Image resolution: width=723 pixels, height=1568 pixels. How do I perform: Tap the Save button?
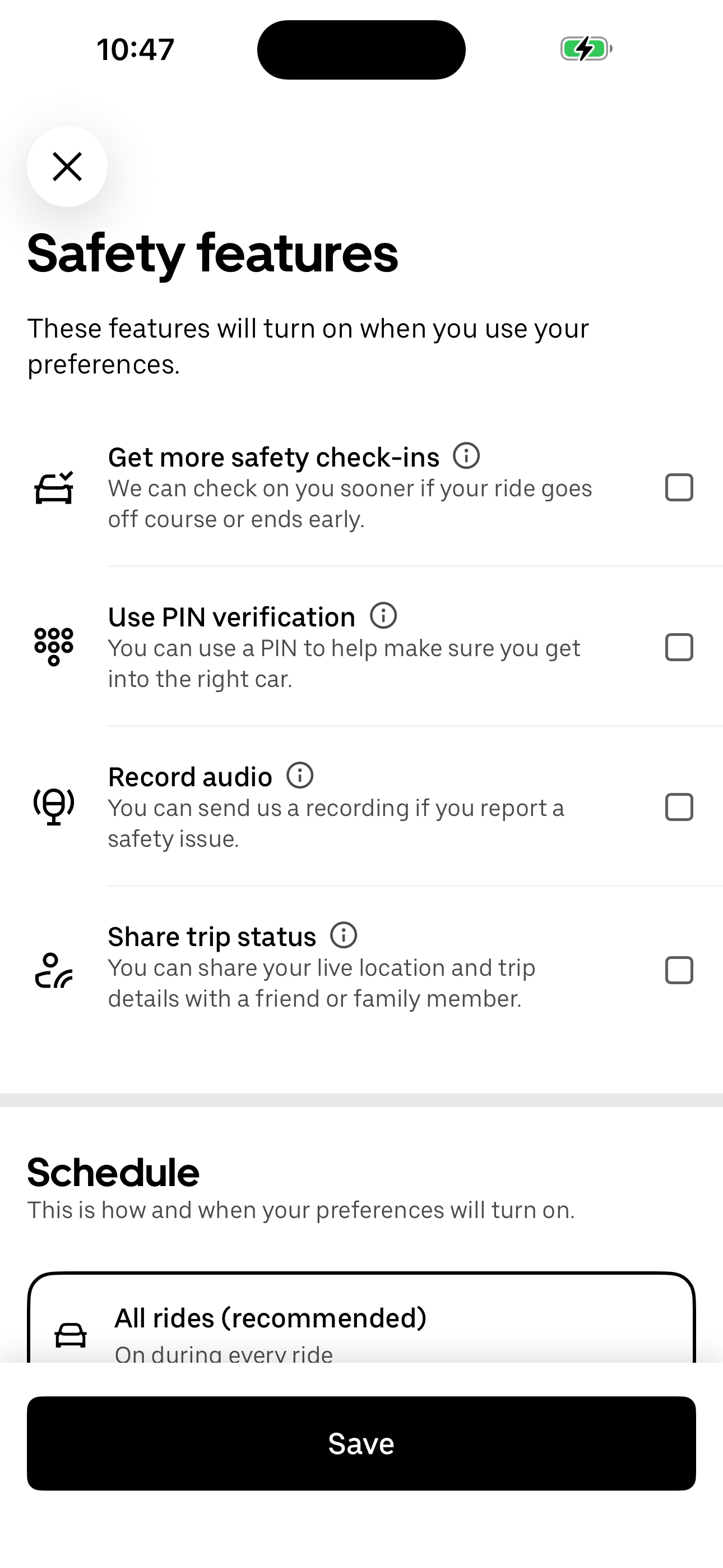coord(361,1443)
